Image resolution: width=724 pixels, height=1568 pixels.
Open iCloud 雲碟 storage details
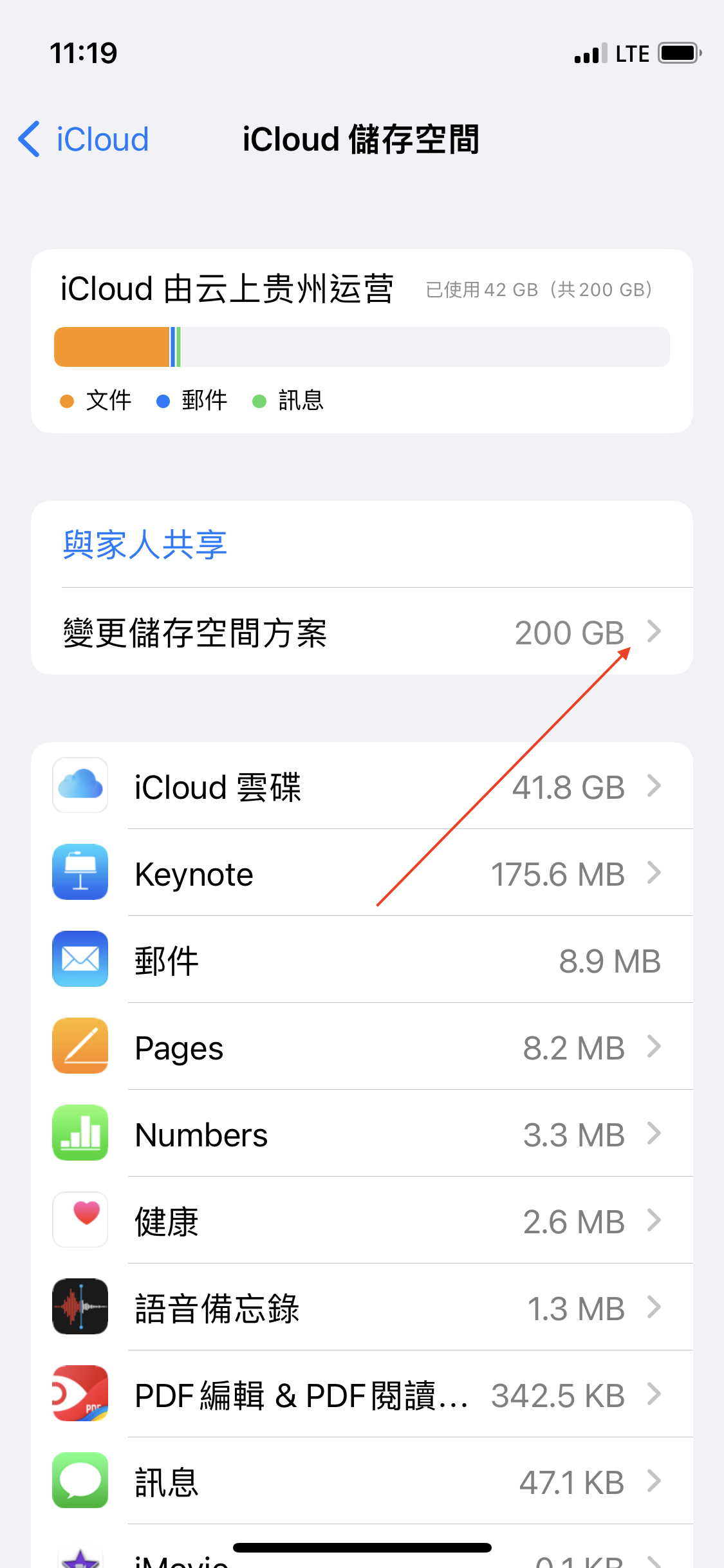(x=362, y=787)
